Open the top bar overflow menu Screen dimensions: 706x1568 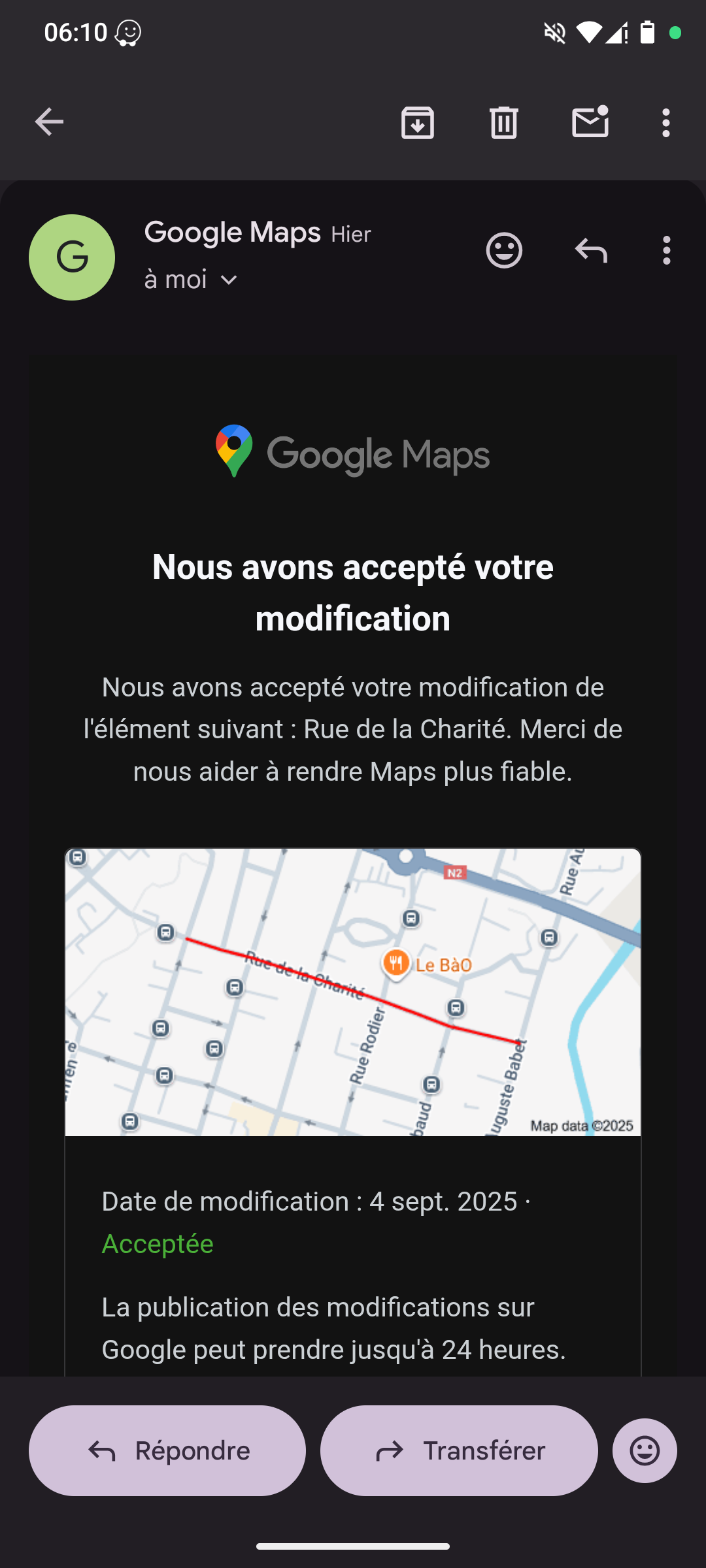(x=666, y=122)
